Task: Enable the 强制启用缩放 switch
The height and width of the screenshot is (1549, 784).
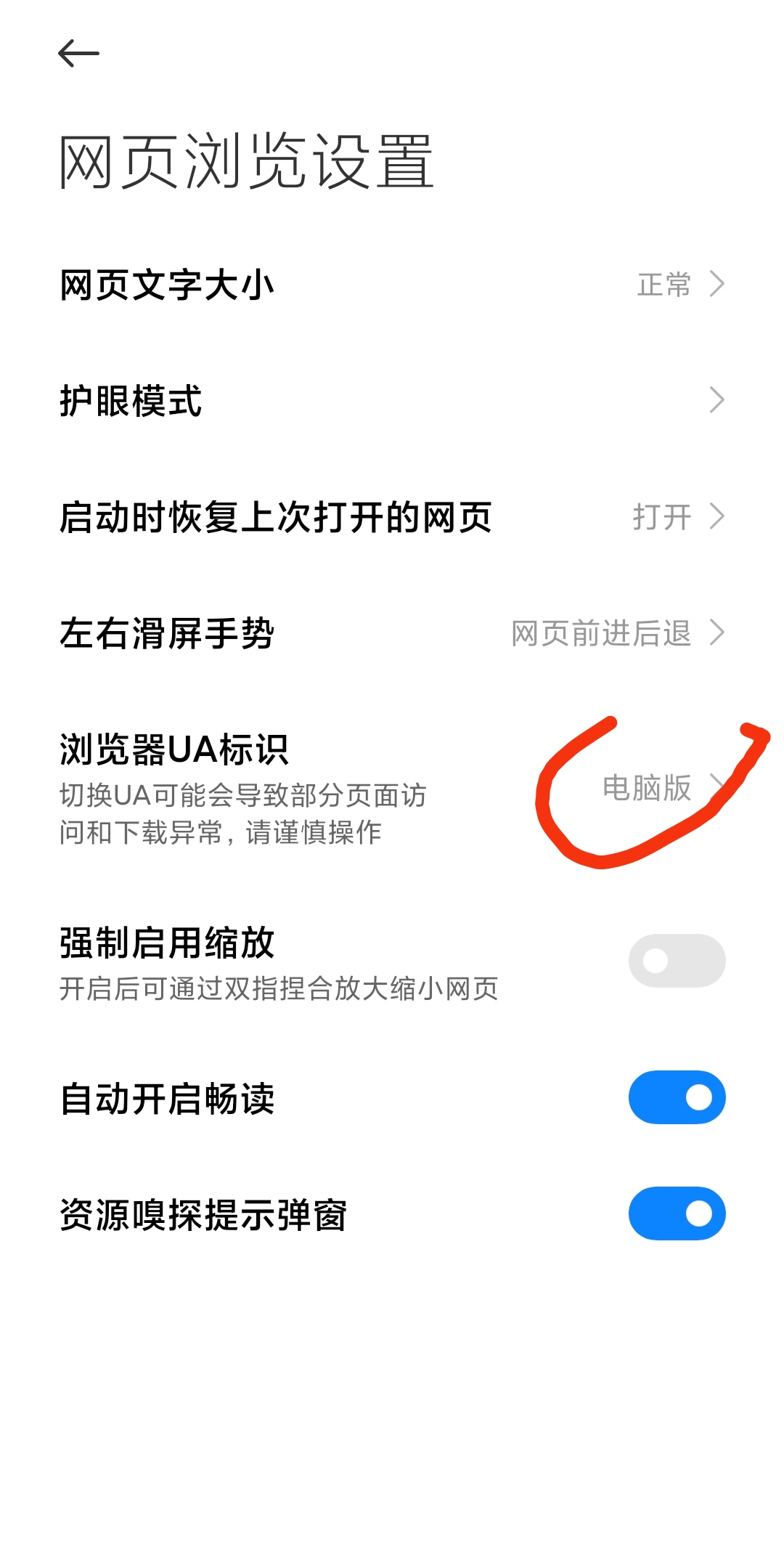Action: click(x=676, y=959)
